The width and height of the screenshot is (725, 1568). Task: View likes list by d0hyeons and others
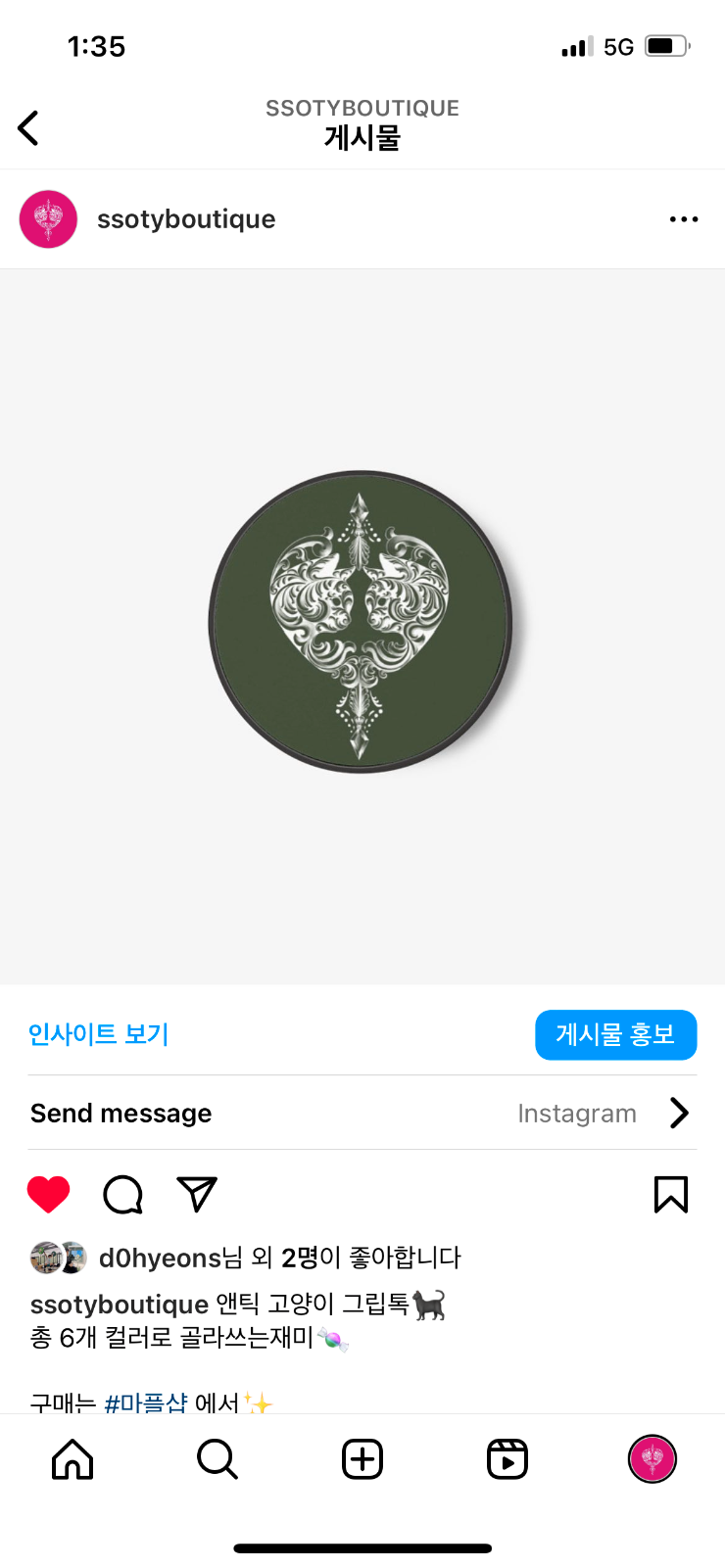pyautogui.click(x=279, y=1258)
